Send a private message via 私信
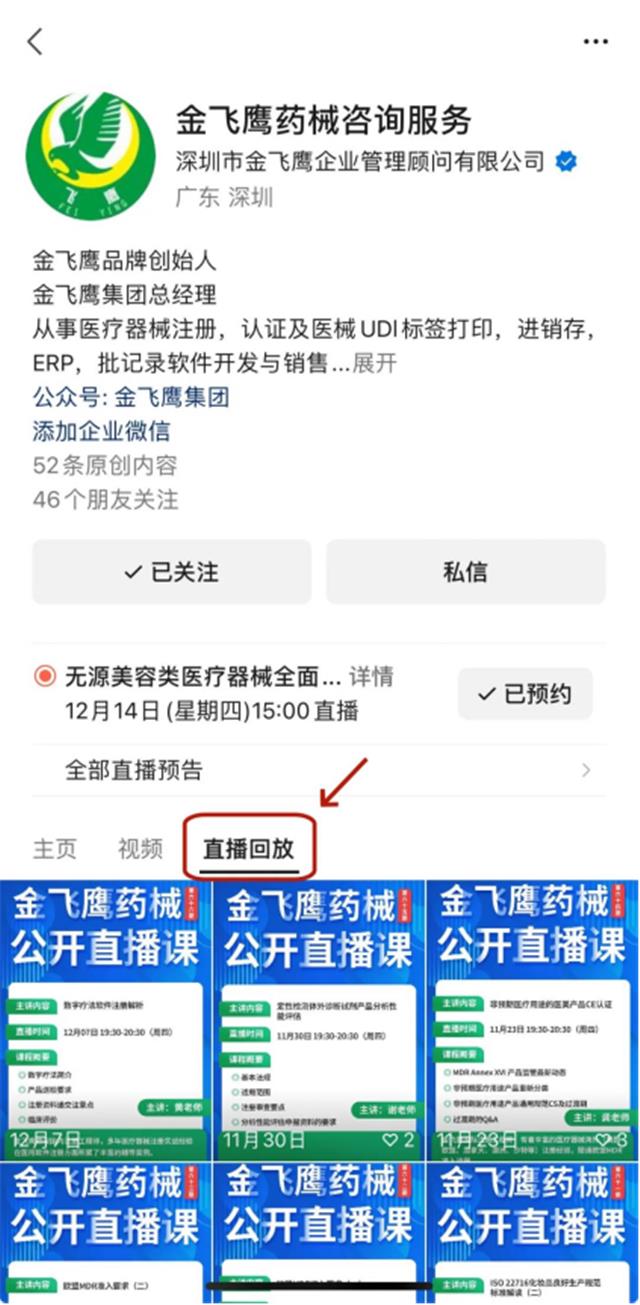 465,572
